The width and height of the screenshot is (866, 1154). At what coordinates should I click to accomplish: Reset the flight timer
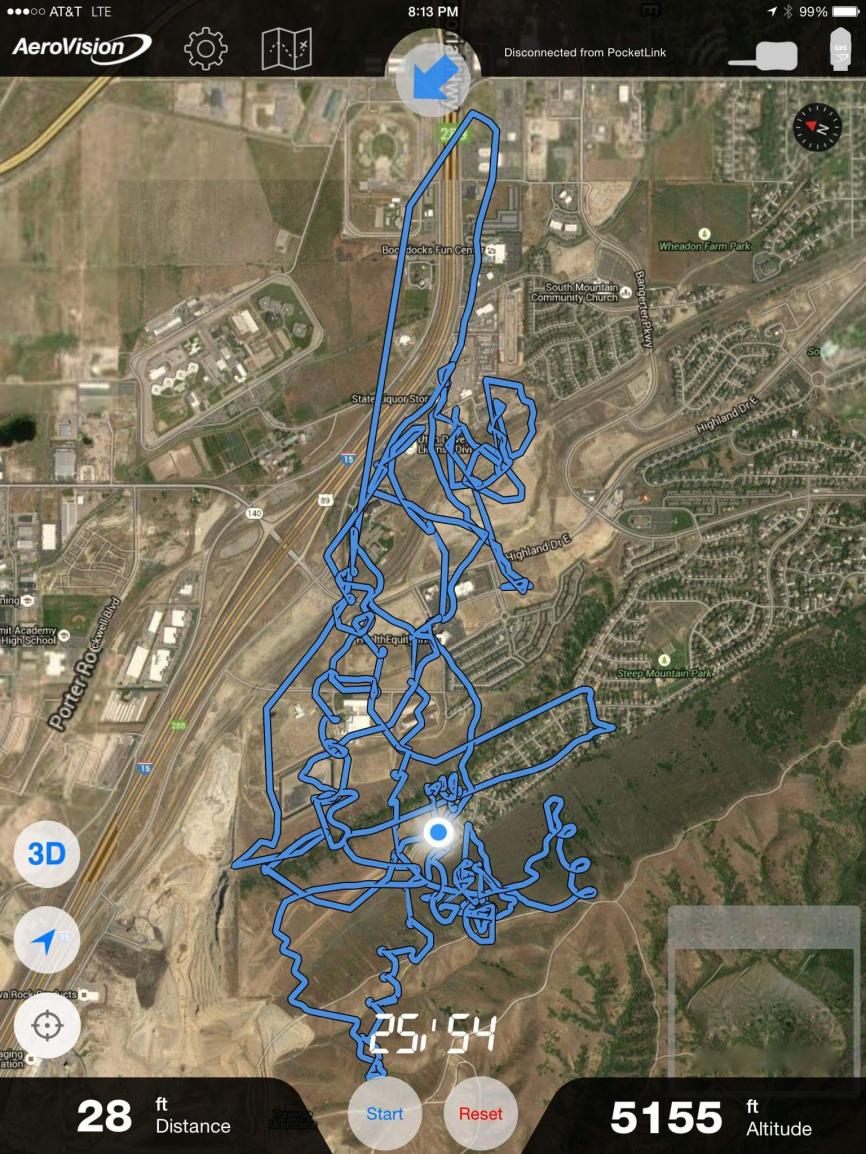tap(481, 1113)
